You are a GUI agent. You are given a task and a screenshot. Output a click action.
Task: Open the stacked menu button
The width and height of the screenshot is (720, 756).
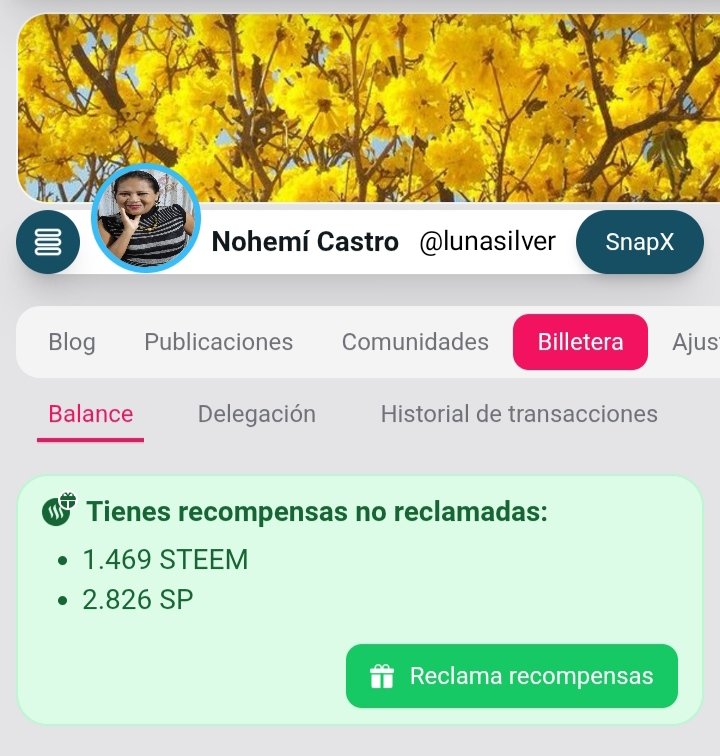tap(48, 242)
